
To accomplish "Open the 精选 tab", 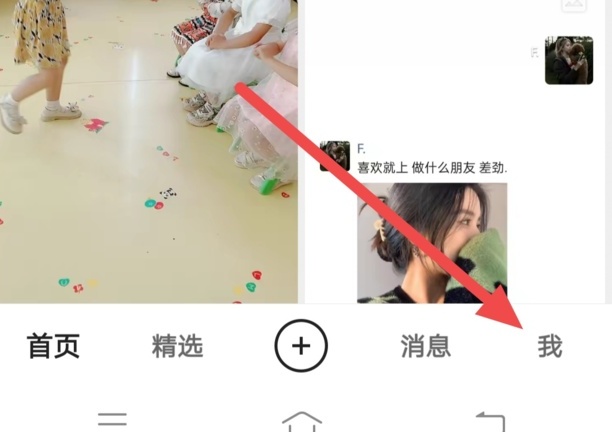I will 177,347.
